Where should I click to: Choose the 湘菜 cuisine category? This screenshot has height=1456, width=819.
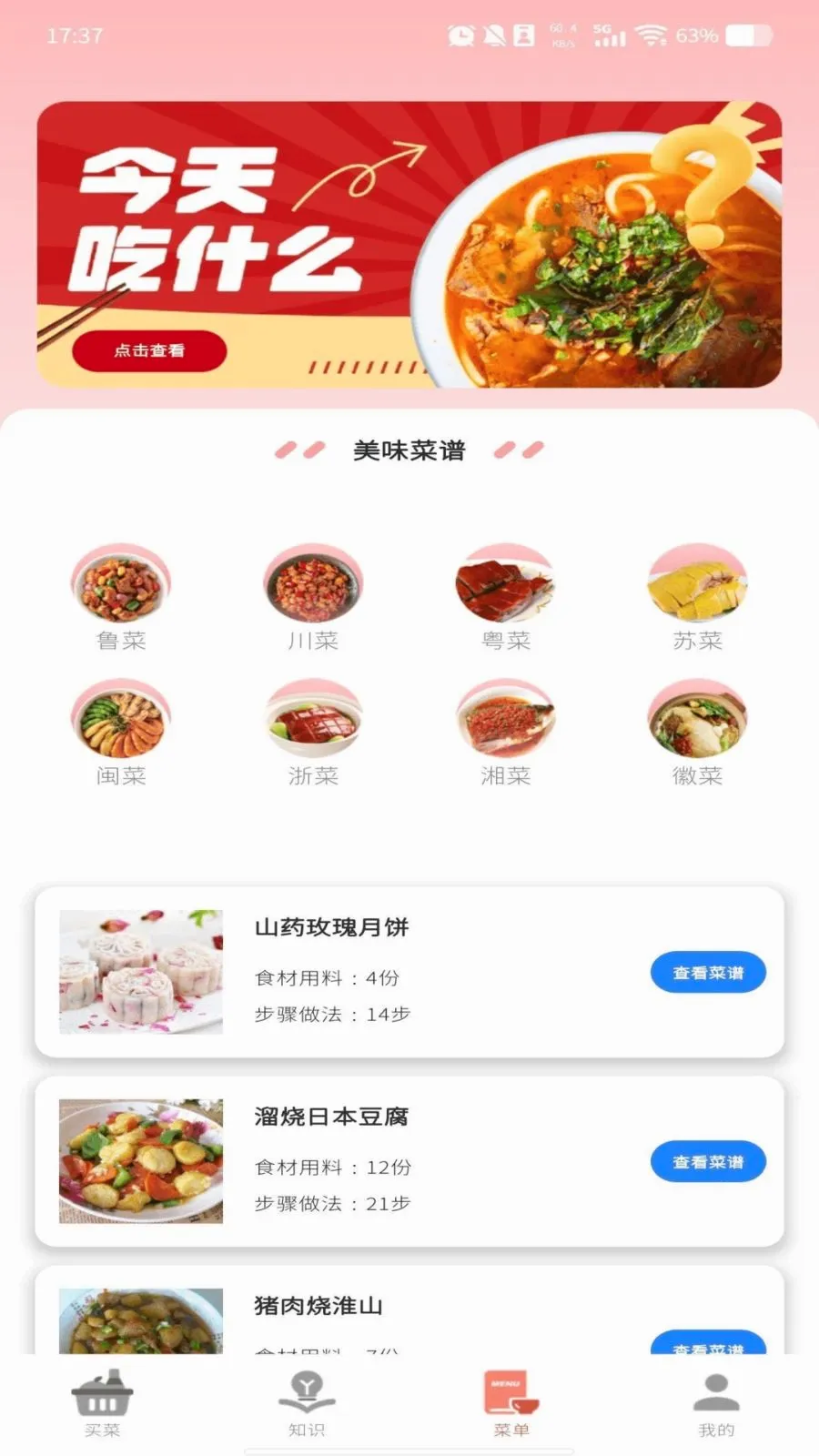(x=506, y=733)
